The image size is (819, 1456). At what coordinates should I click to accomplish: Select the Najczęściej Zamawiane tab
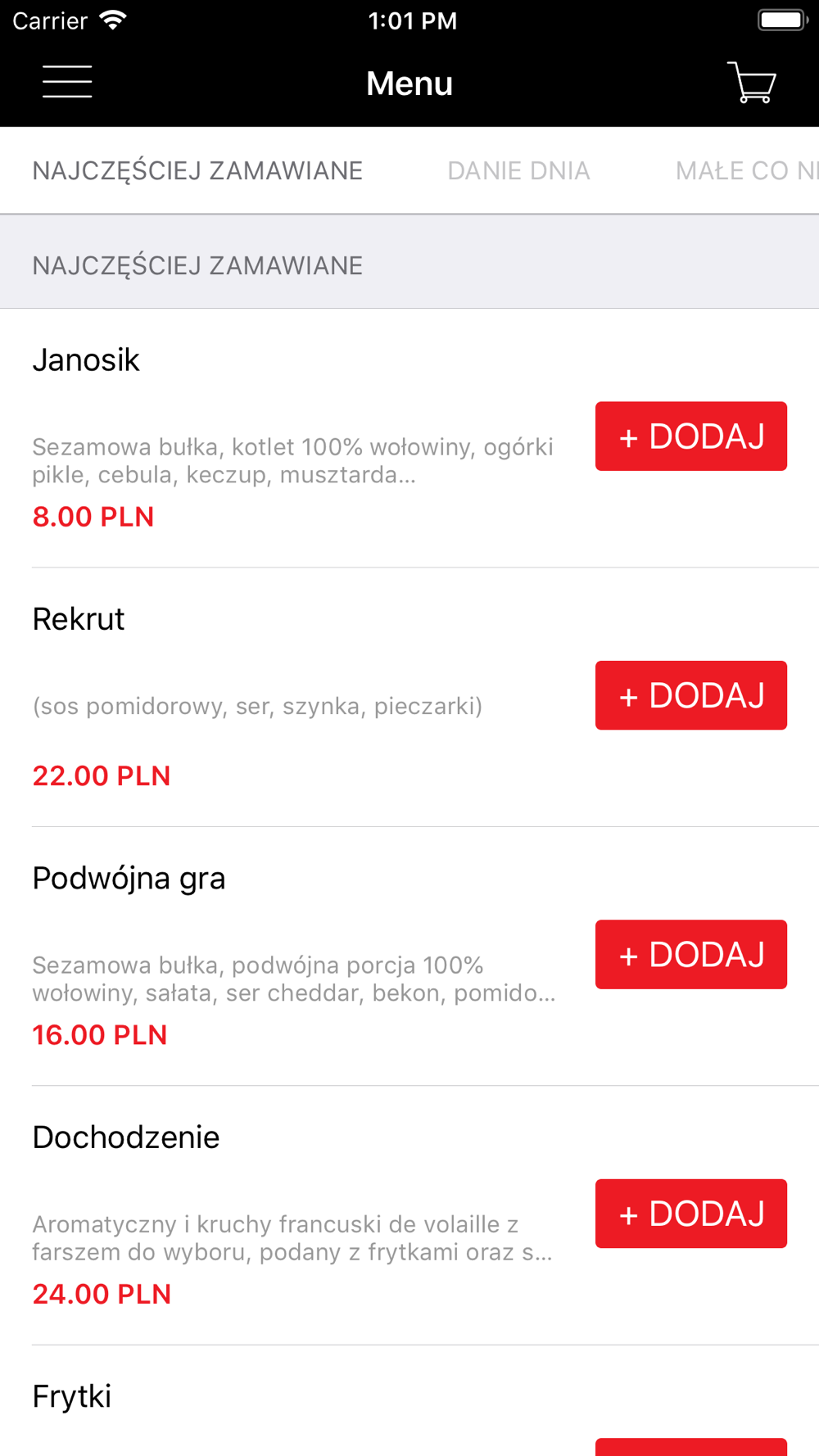(197, 170)
